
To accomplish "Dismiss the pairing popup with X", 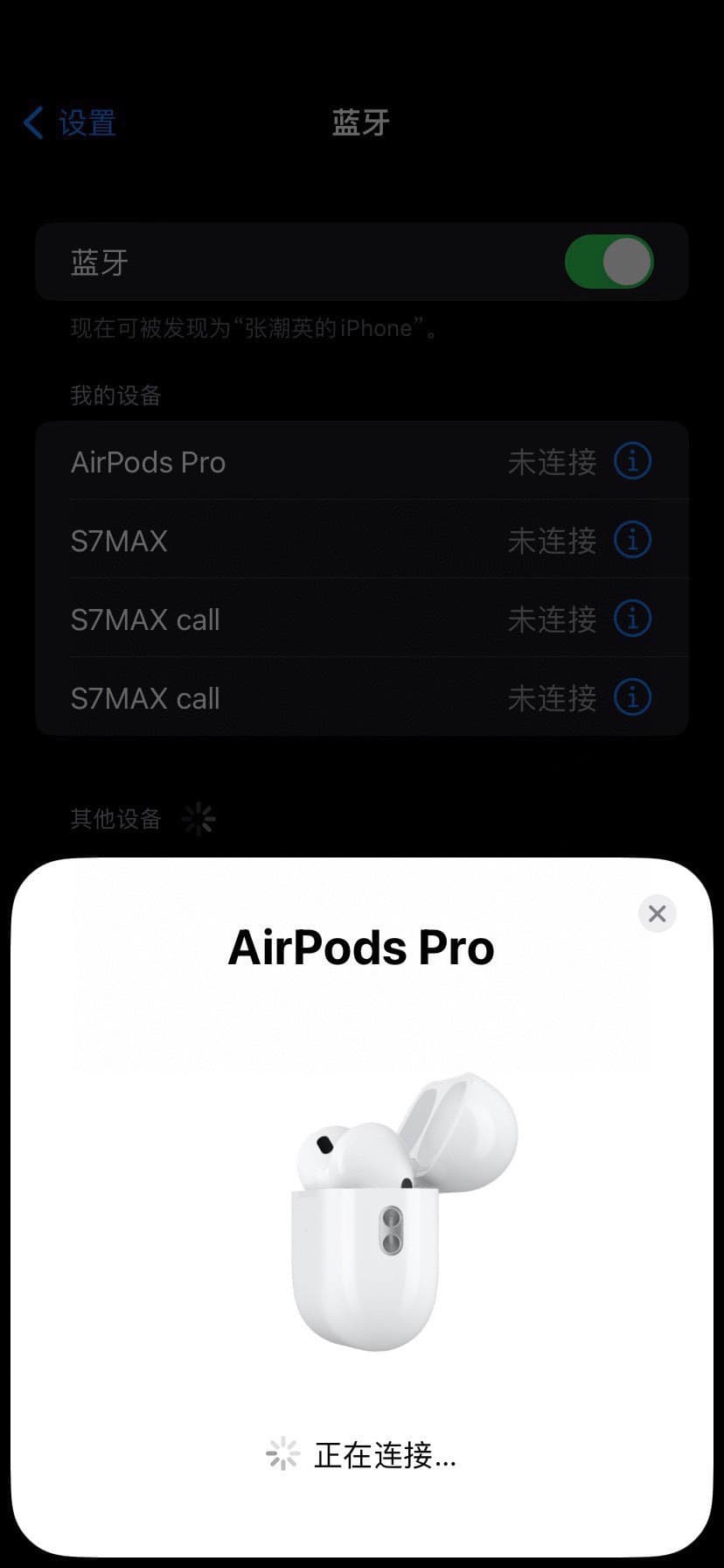I will coord(657,913).
